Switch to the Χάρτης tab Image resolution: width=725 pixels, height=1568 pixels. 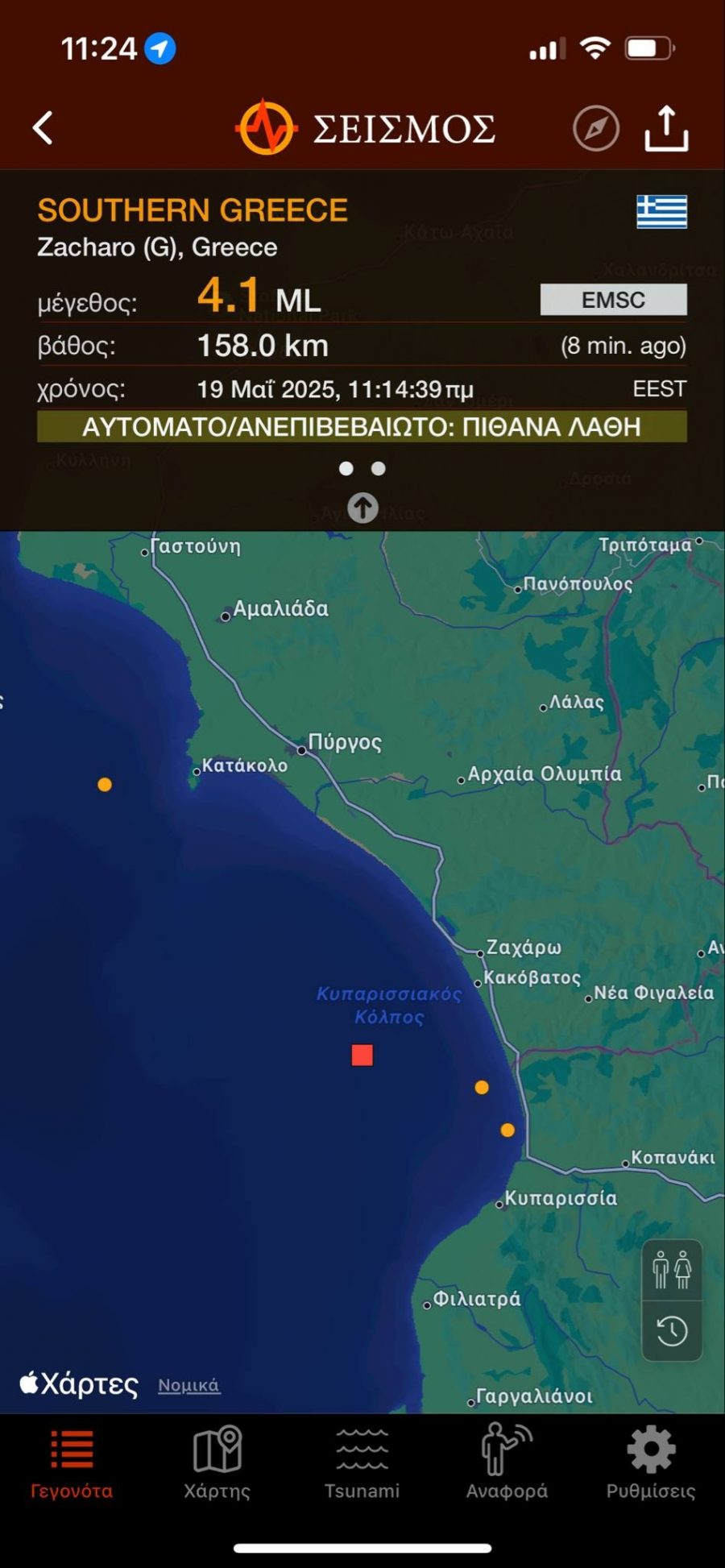click(217, 1464)
